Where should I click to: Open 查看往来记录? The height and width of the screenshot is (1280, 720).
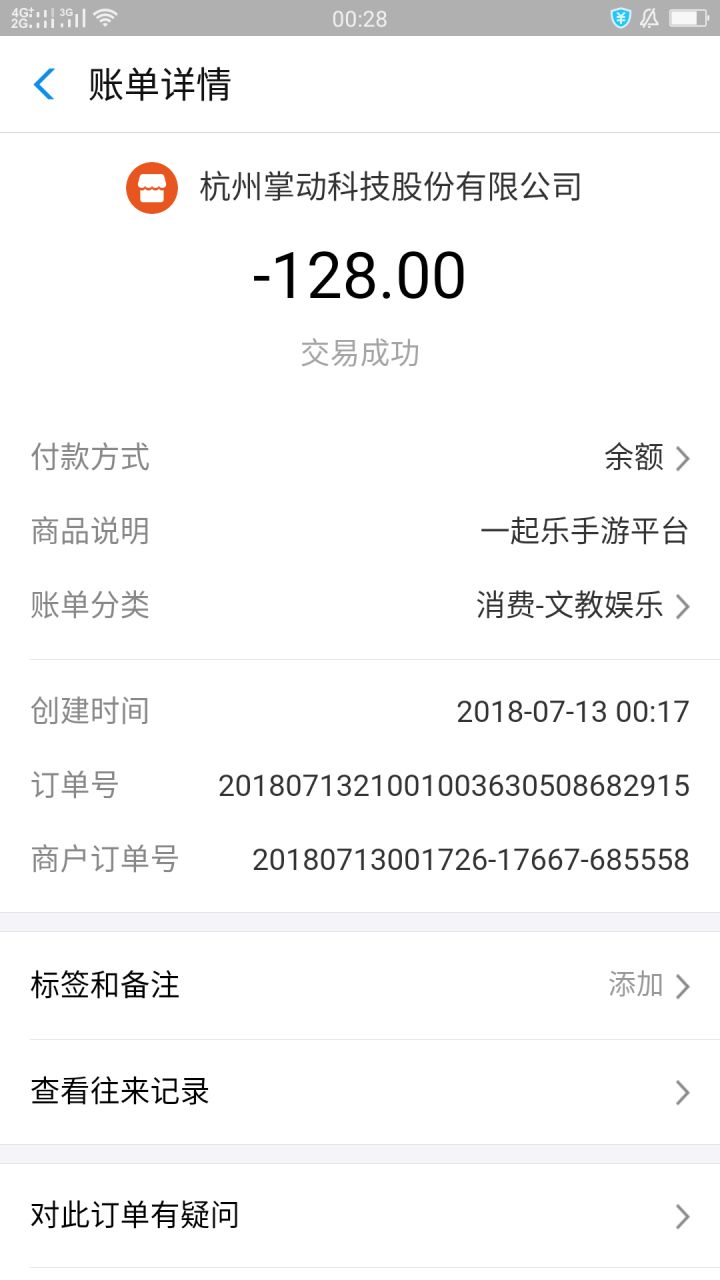360,1092
